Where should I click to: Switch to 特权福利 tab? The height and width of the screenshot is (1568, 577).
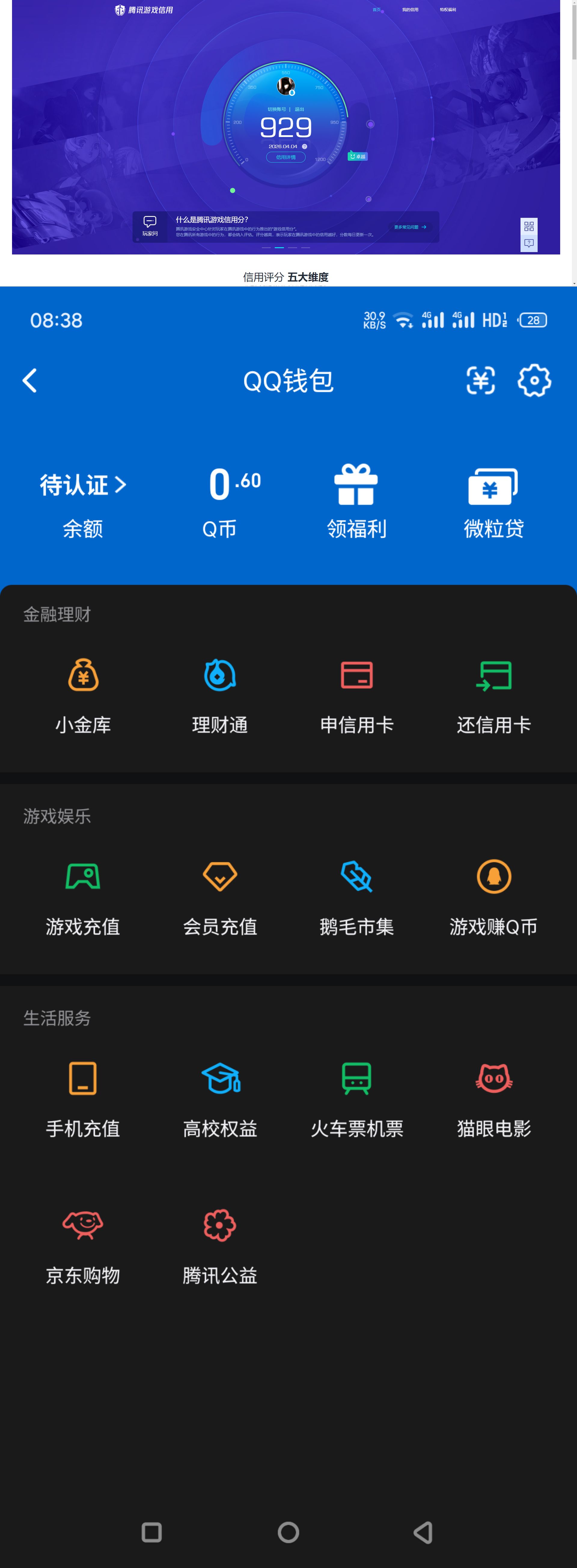tap(448, 10)
